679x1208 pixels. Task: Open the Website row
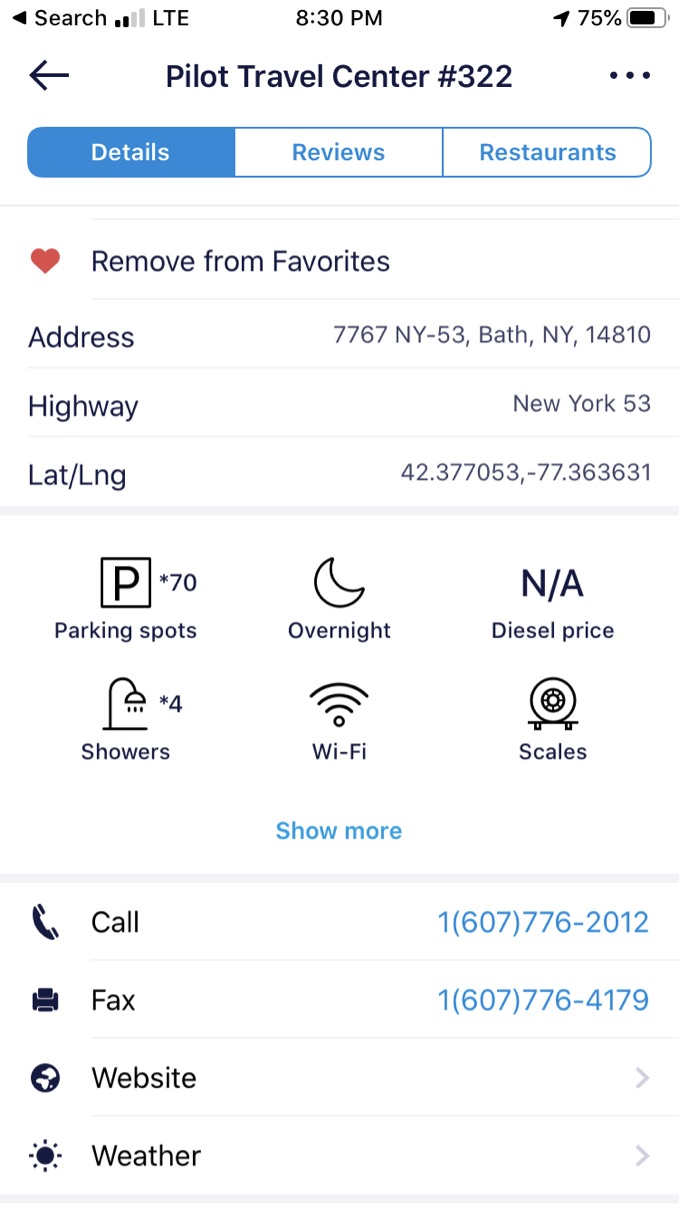click(x=339, y=1078)
